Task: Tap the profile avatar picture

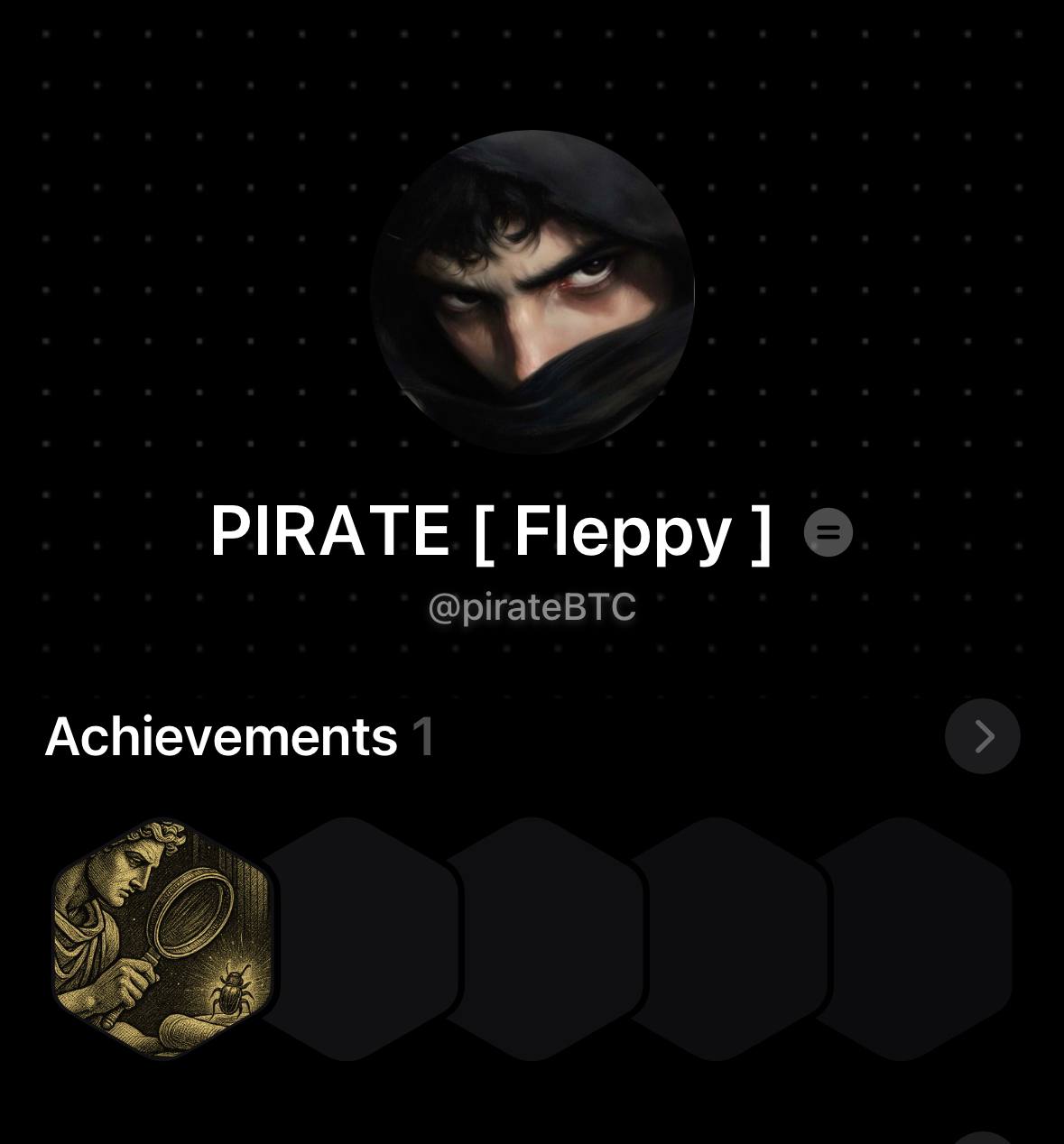Action: [532, 292]
